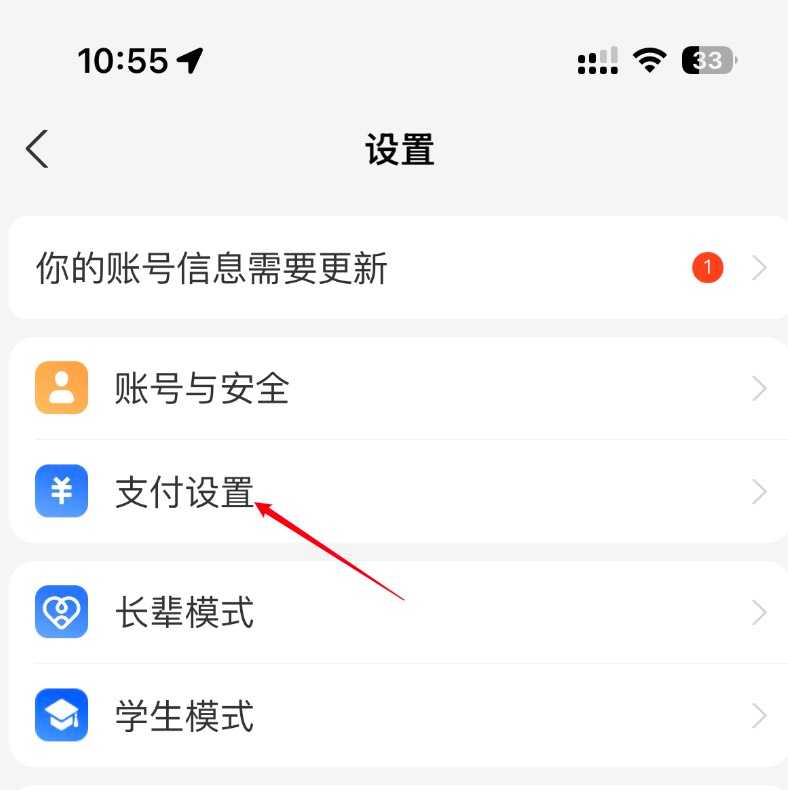This screenshot has height=790, width=788.
Task: Tap the Wi-Fi icon in status bar
Action: 648,59
